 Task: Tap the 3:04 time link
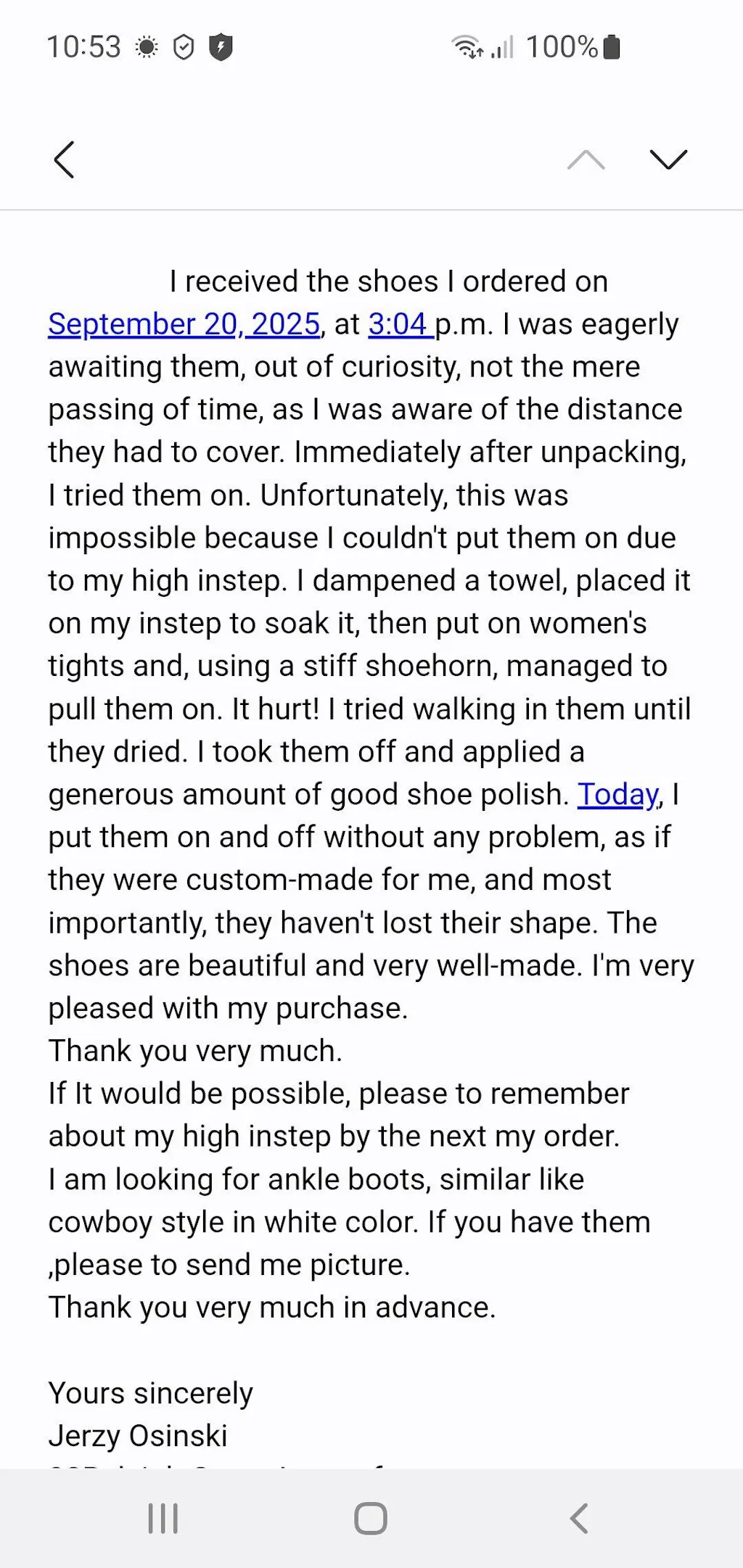tap(398, 324)
